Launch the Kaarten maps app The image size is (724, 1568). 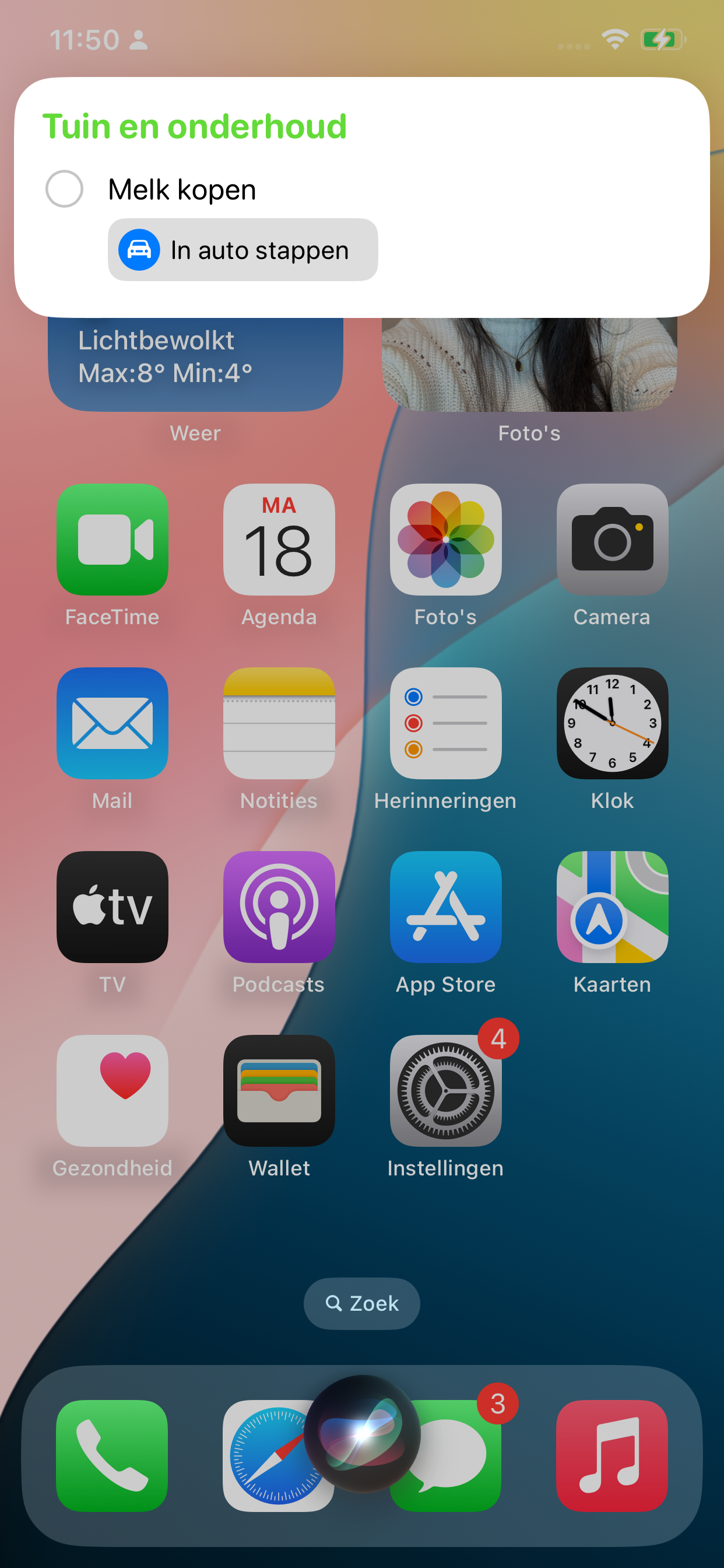point(612,907)
